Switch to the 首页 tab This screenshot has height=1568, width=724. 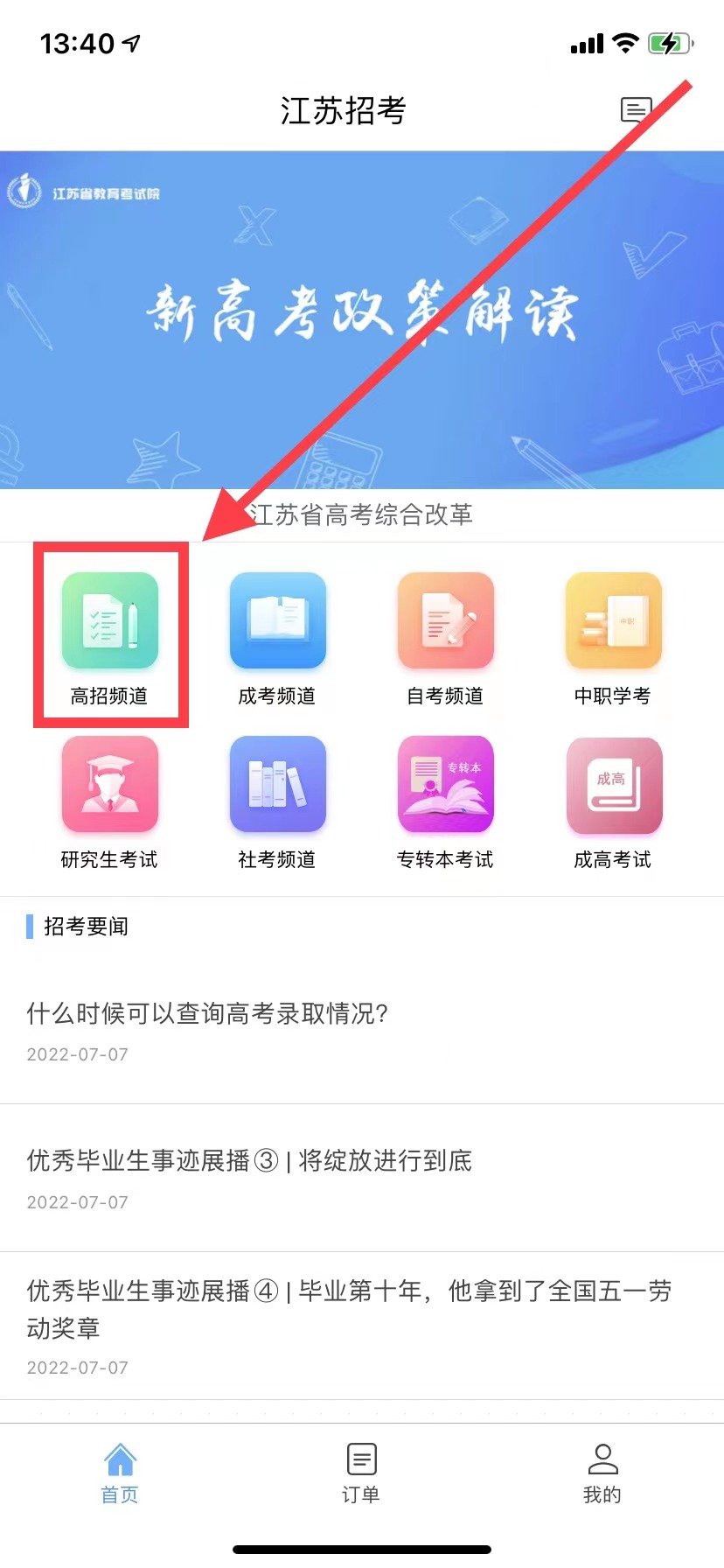pos(120,1473)
